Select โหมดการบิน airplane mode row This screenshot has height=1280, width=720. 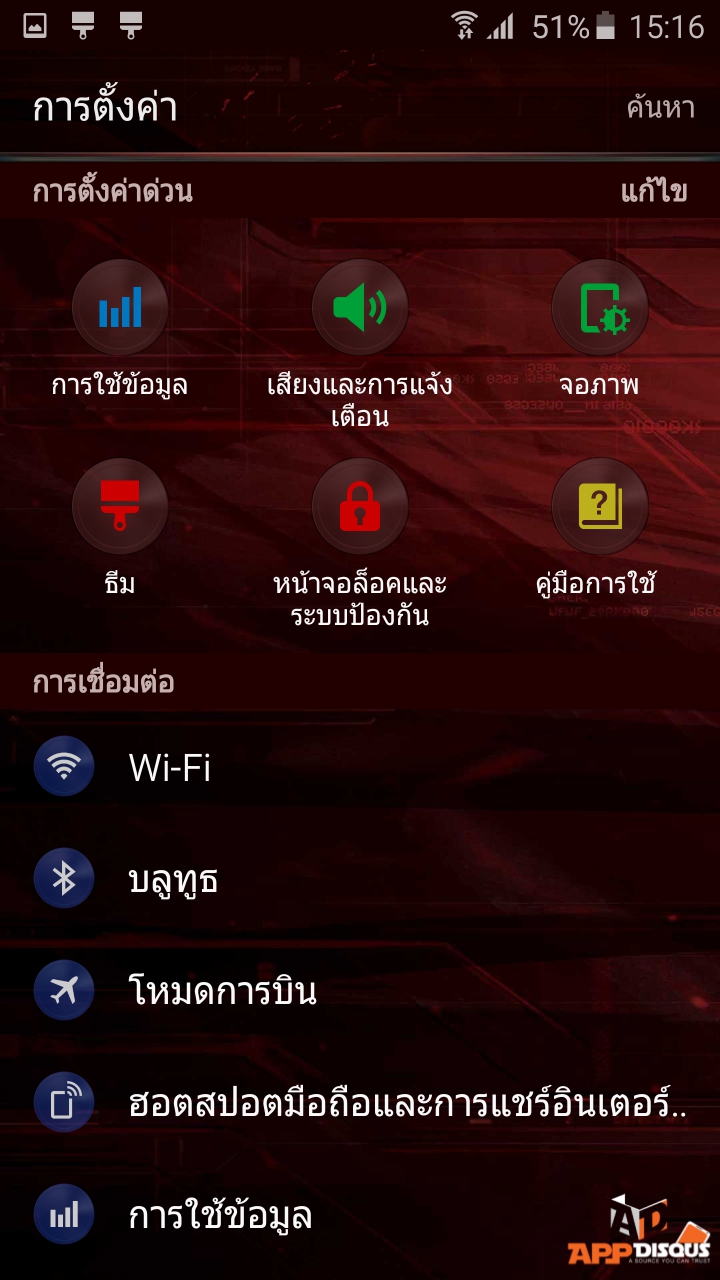[x=360, y=991]
